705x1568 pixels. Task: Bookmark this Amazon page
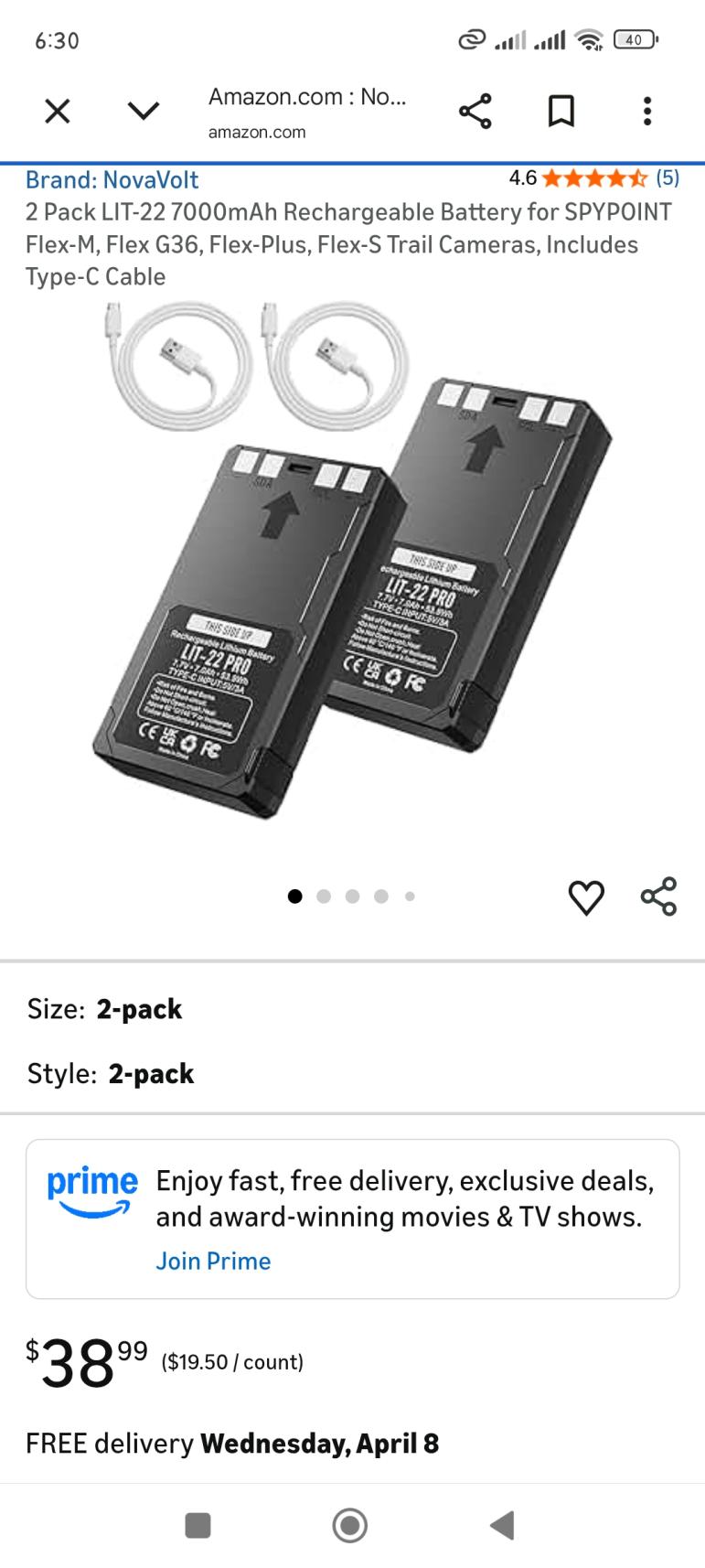[x=561, y=112]
